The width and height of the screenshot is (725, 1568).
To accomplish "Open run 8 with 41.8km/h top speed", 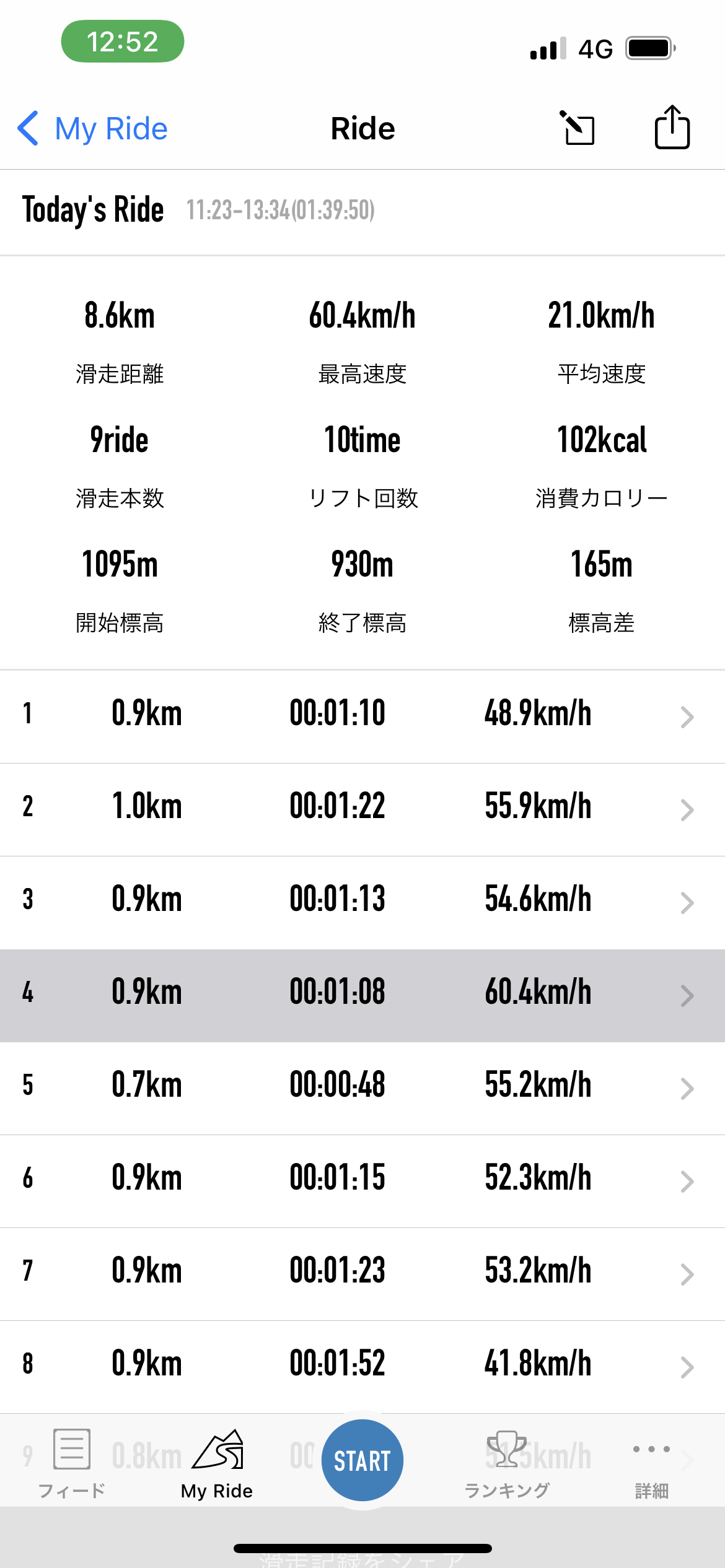I will [362, 1365].
